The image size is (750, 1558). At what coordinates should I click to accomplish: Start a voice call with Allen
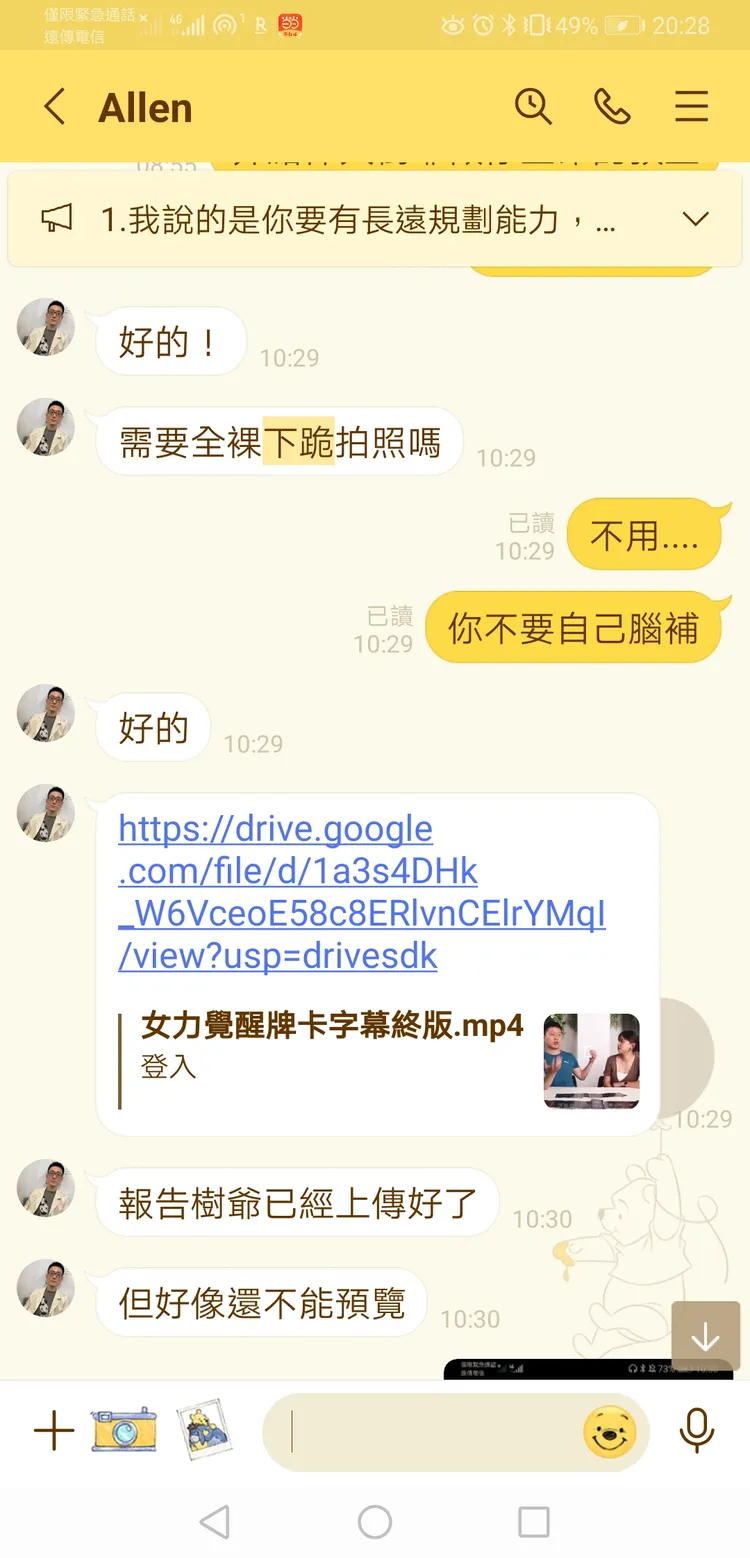(612, 107)
